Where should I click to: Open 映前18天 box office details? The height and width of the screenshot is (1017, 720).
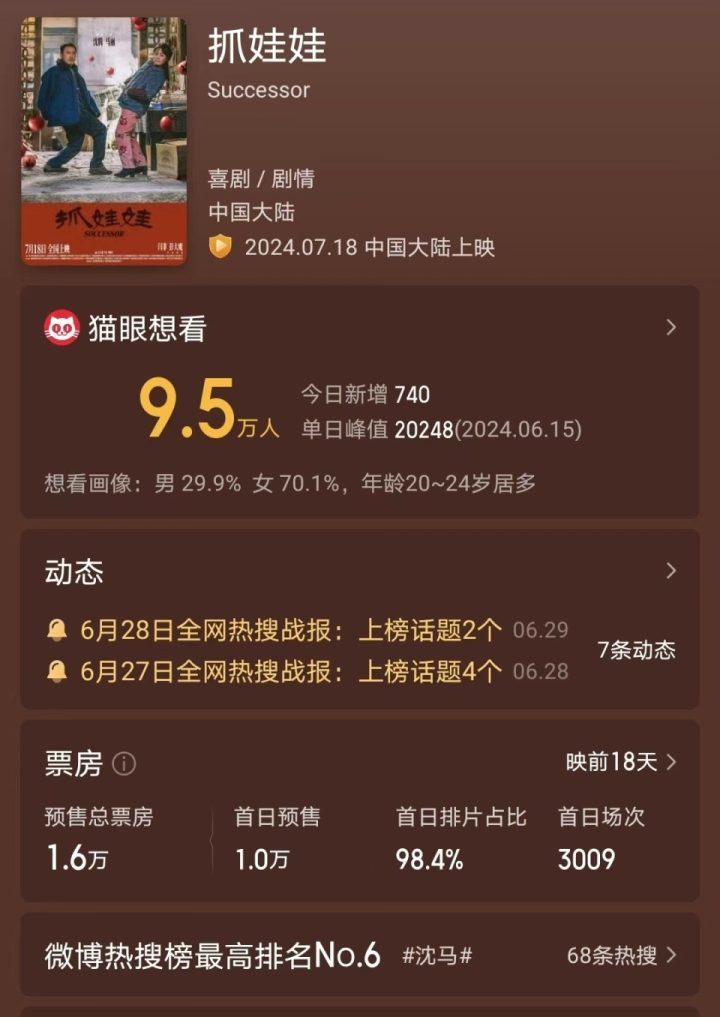pyautogui.click(x=622, y=762)
